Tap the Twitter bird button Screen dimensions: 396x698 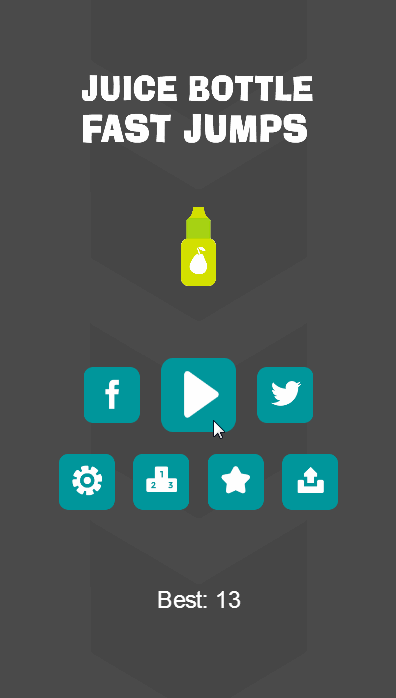coord(285,395)
